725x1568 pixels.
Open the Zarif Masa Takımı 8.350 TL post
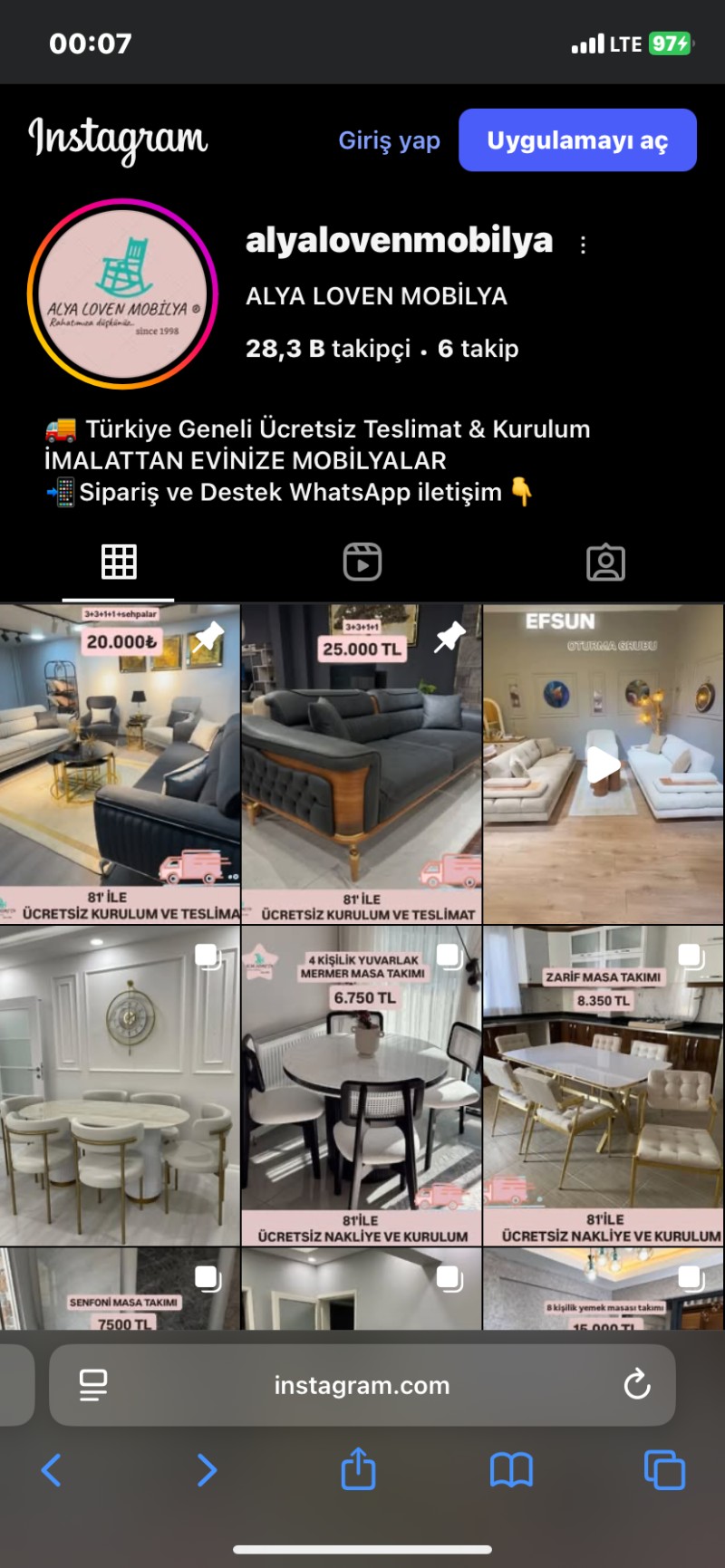tap(604, 1085)
